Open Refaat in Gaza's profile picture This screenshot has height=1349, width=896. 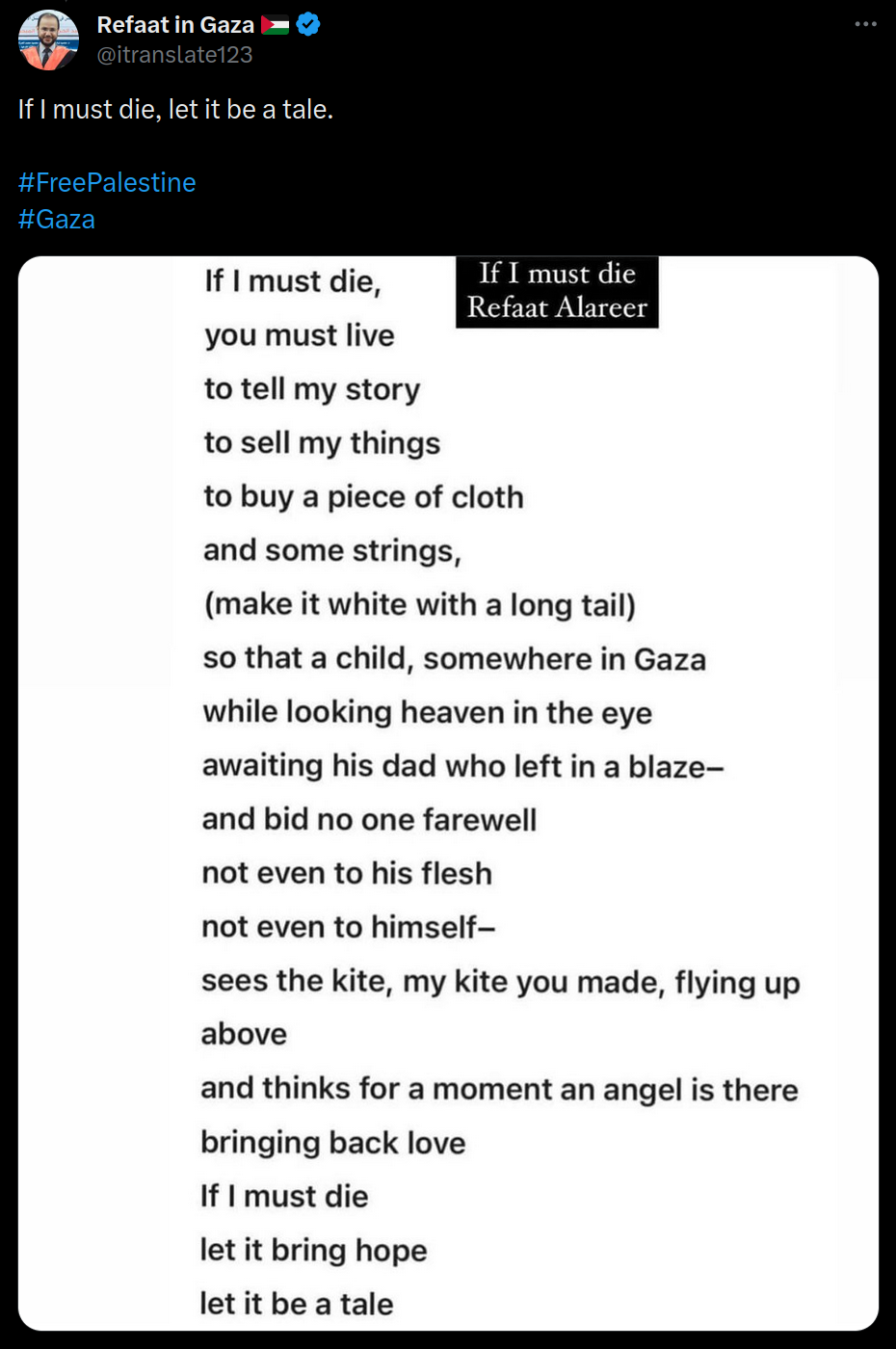coord(48,40)
